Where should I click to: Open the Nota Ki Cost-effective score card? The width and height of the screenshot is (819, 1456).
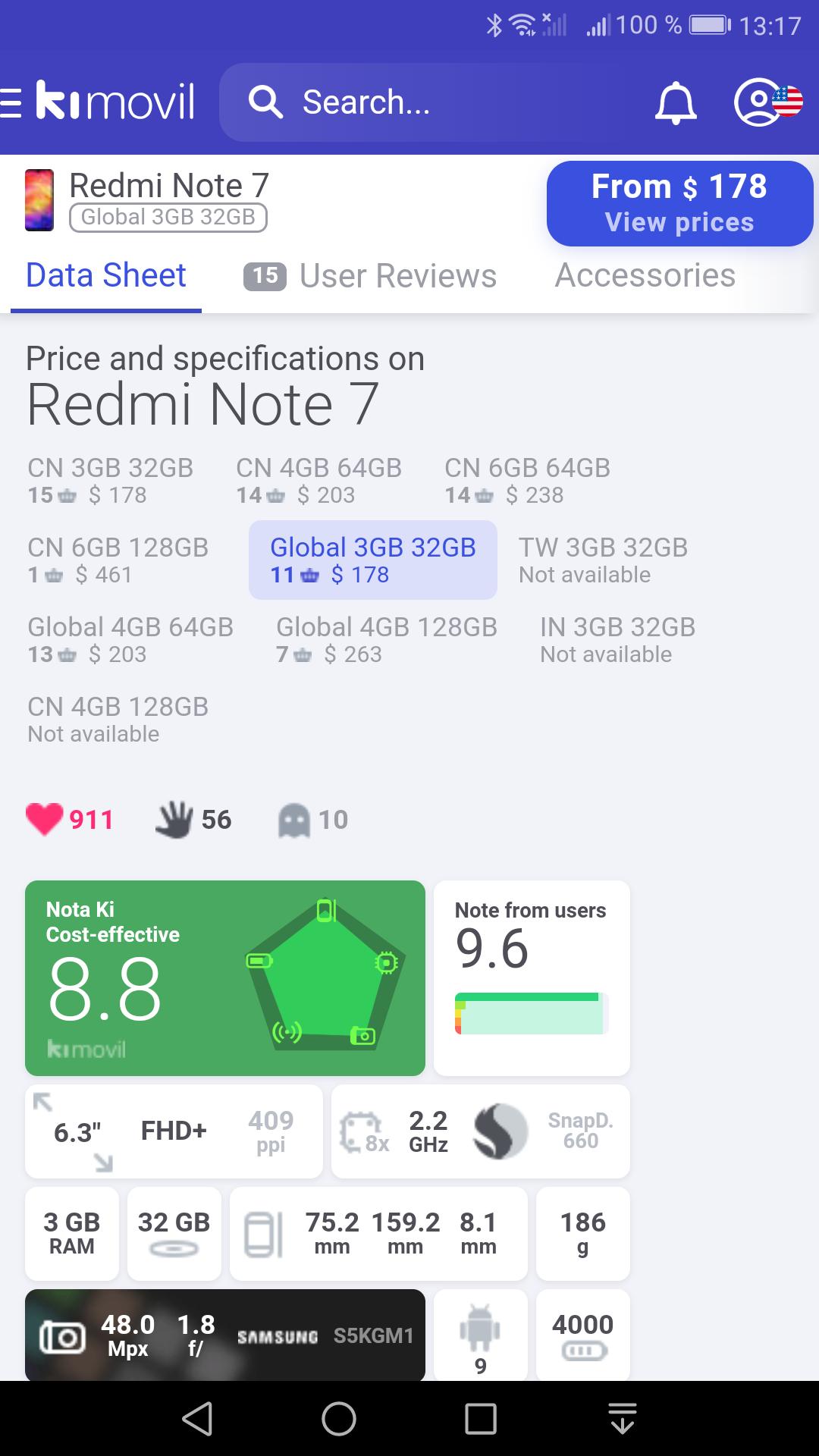225,978
